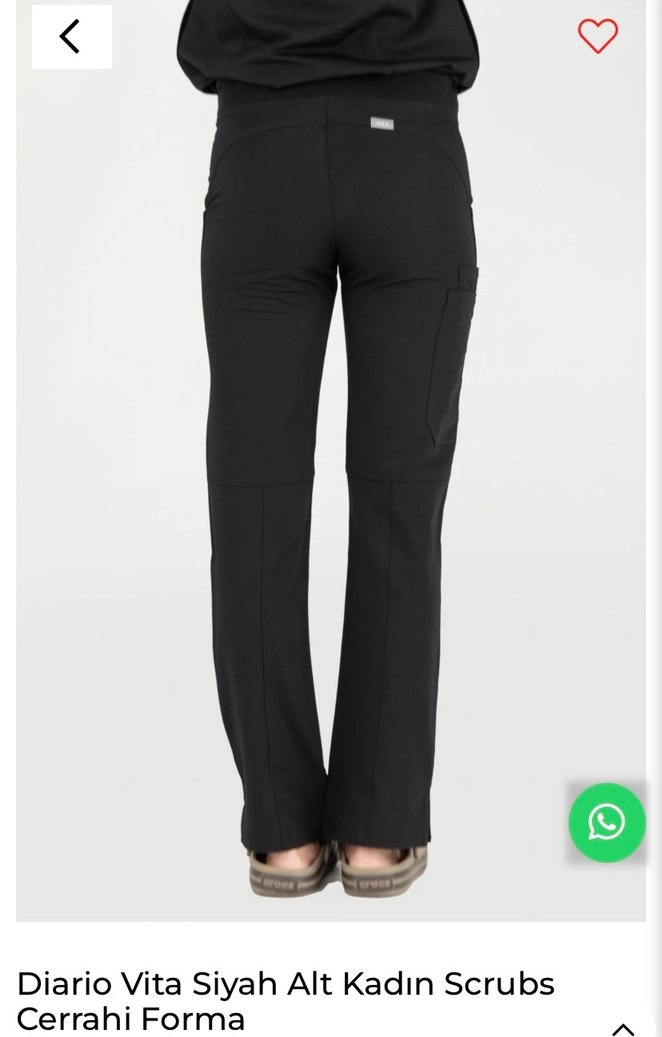Tap the chevron beside the product title
The width and height of the screenshot is (662, 1037).
(623, 1029)
